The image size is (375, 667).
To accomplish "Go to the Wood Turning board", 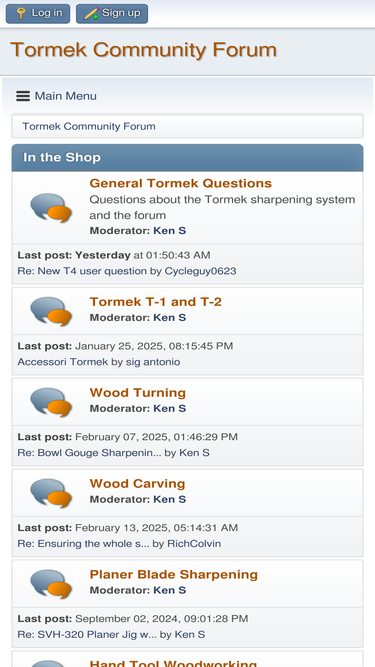I will (x=138, y=393).
